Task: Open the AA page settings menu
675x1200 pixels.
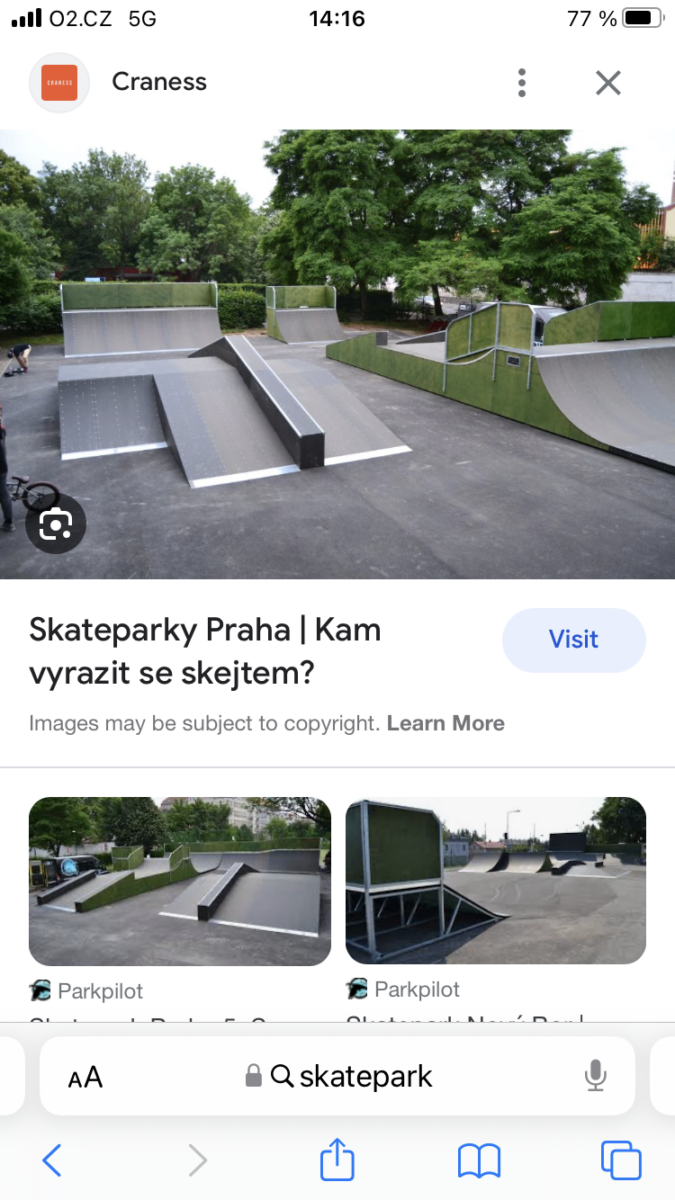Action: coord(85,1077)
